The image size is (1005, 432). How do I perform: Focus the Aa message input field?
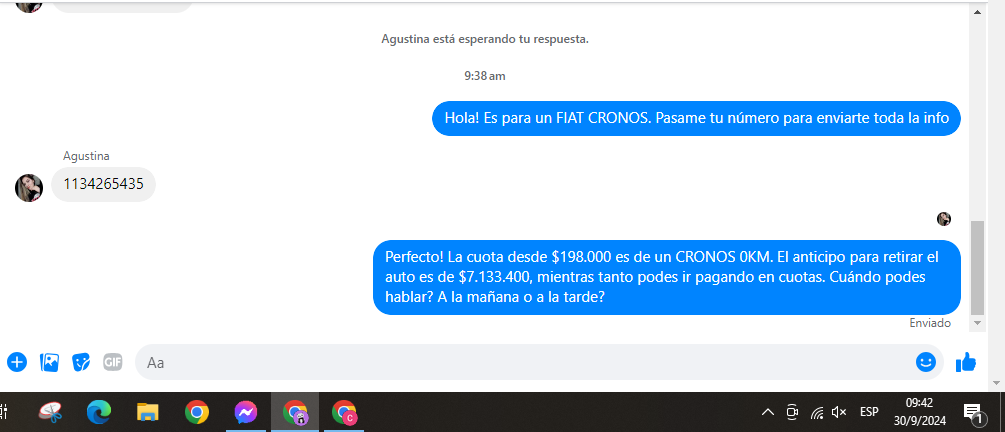(520, 362)
